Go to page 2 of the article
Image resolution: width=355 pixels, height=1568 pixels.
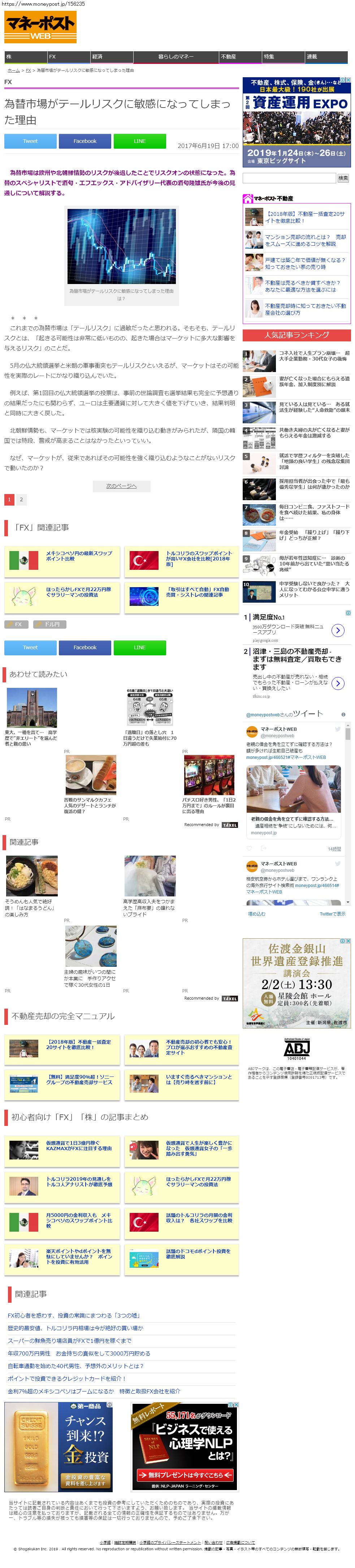pos(21,500)
